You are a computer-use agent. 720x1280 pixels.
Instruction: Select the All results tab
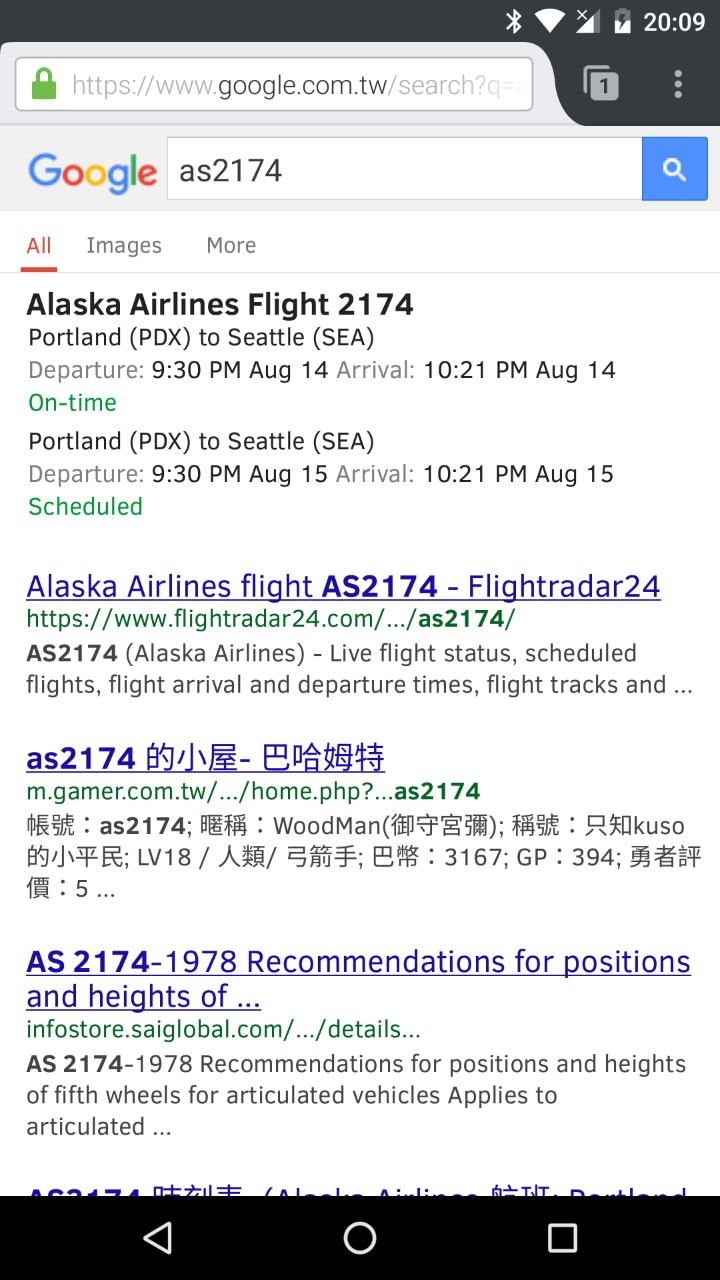point(39,246)
